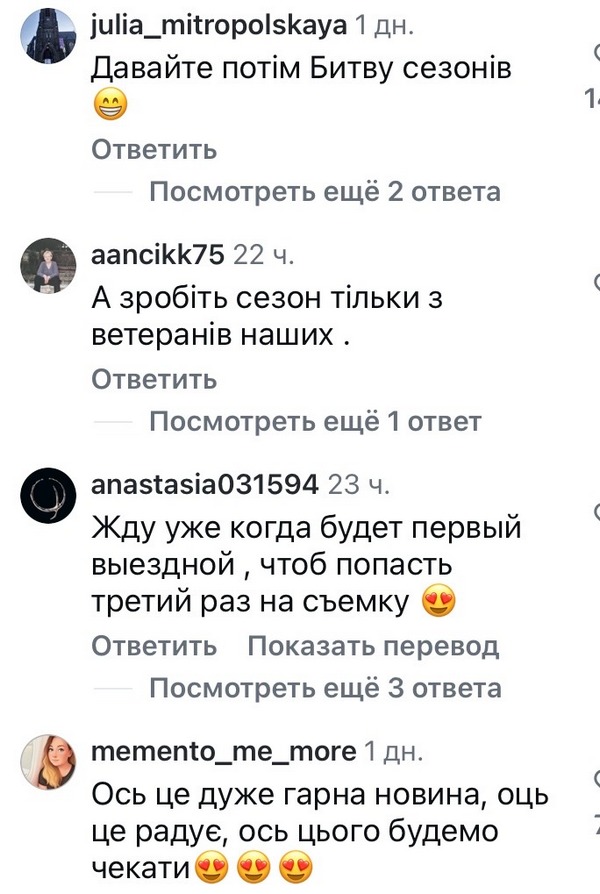This screenshot has width=600, height=894.
Task: Reply to julia_mitropolskaya's comment
Action: tap(154, 150)
